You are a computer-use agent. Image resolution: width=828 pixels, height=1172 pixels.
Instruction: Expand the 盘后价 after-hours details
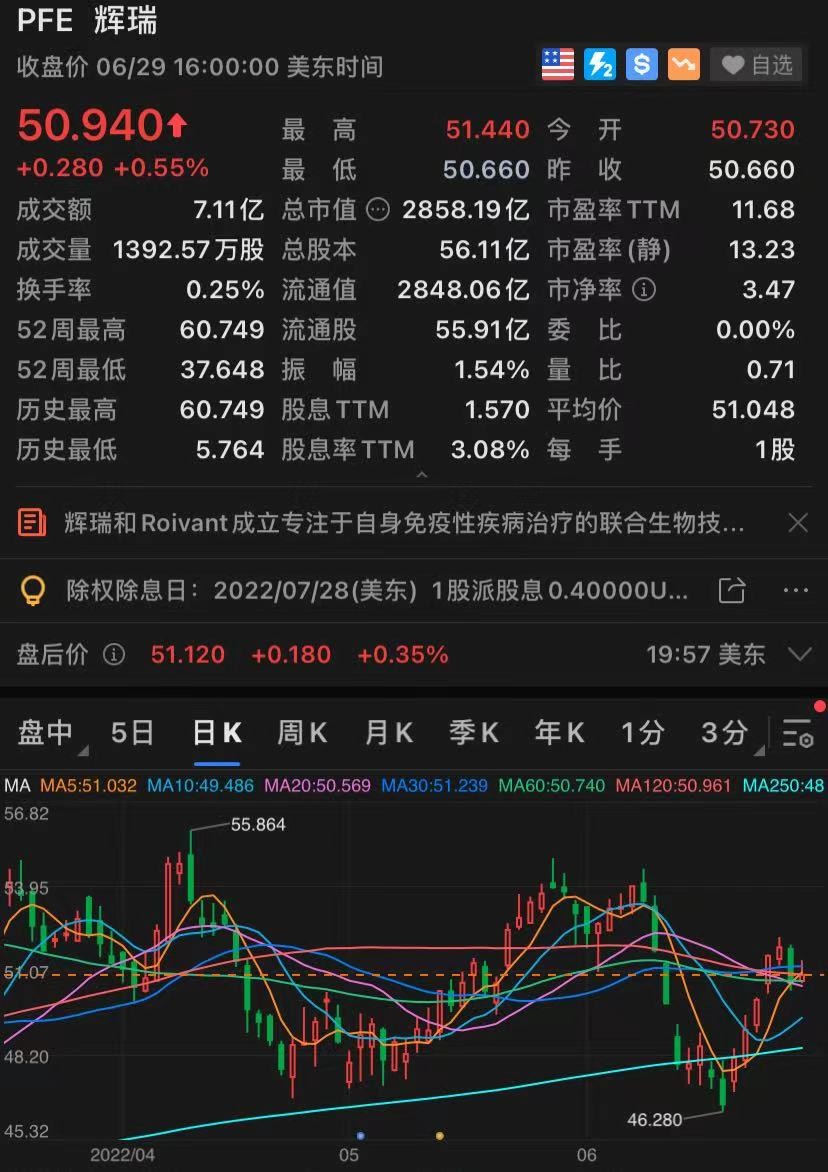[799, 655]
